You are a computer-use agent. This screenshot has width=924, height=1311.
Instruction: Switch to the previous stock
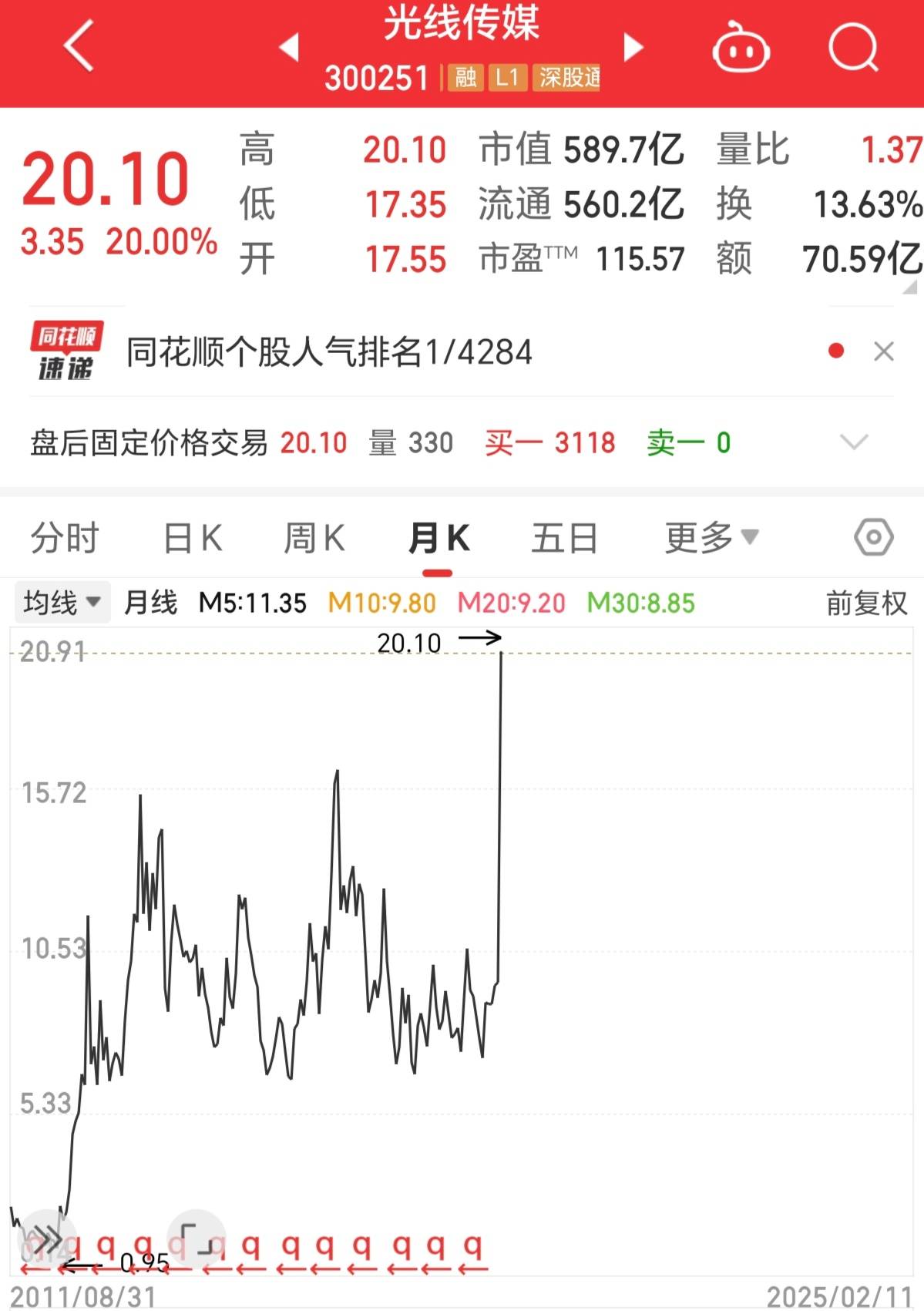click(x=289, y=48)
